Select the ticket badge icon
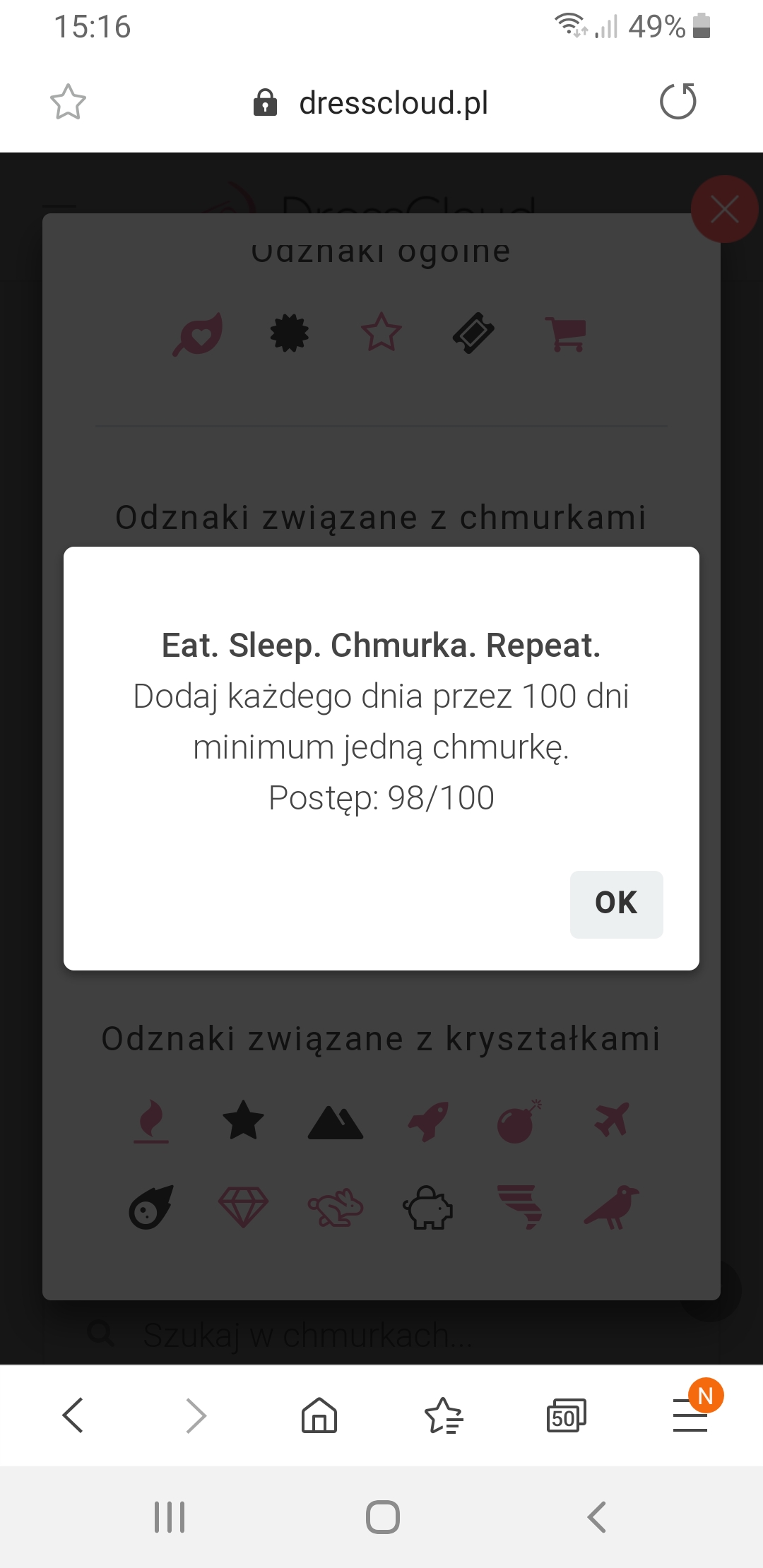The image size is (763, 1568). 473,334
